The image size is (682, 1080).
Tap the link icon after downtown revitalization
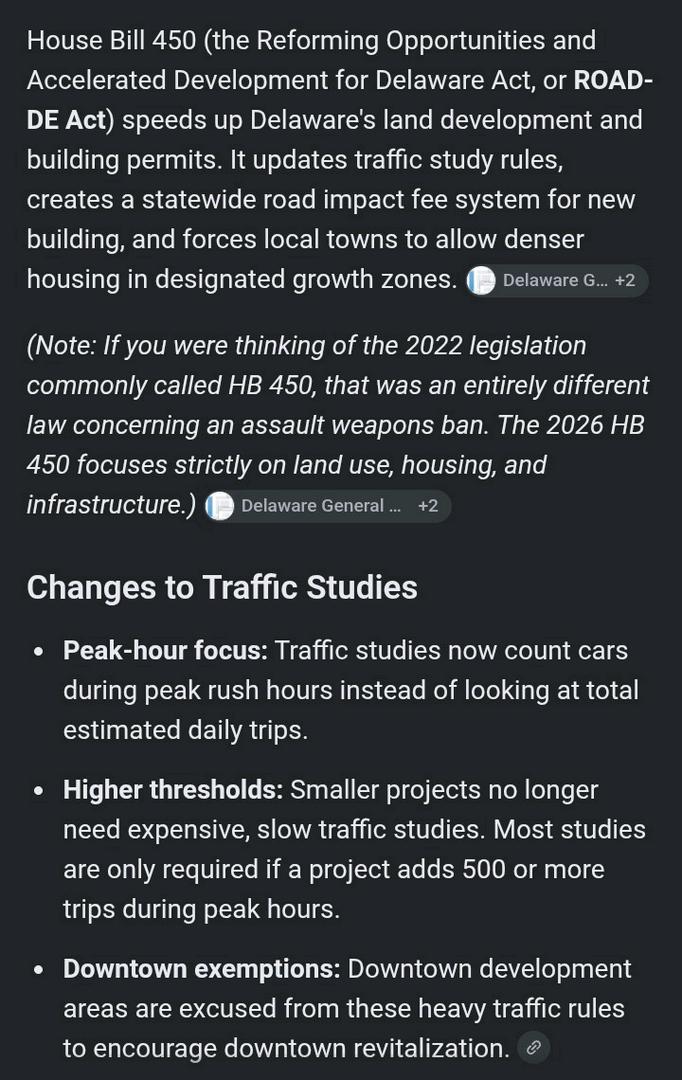coord(533,1048)
